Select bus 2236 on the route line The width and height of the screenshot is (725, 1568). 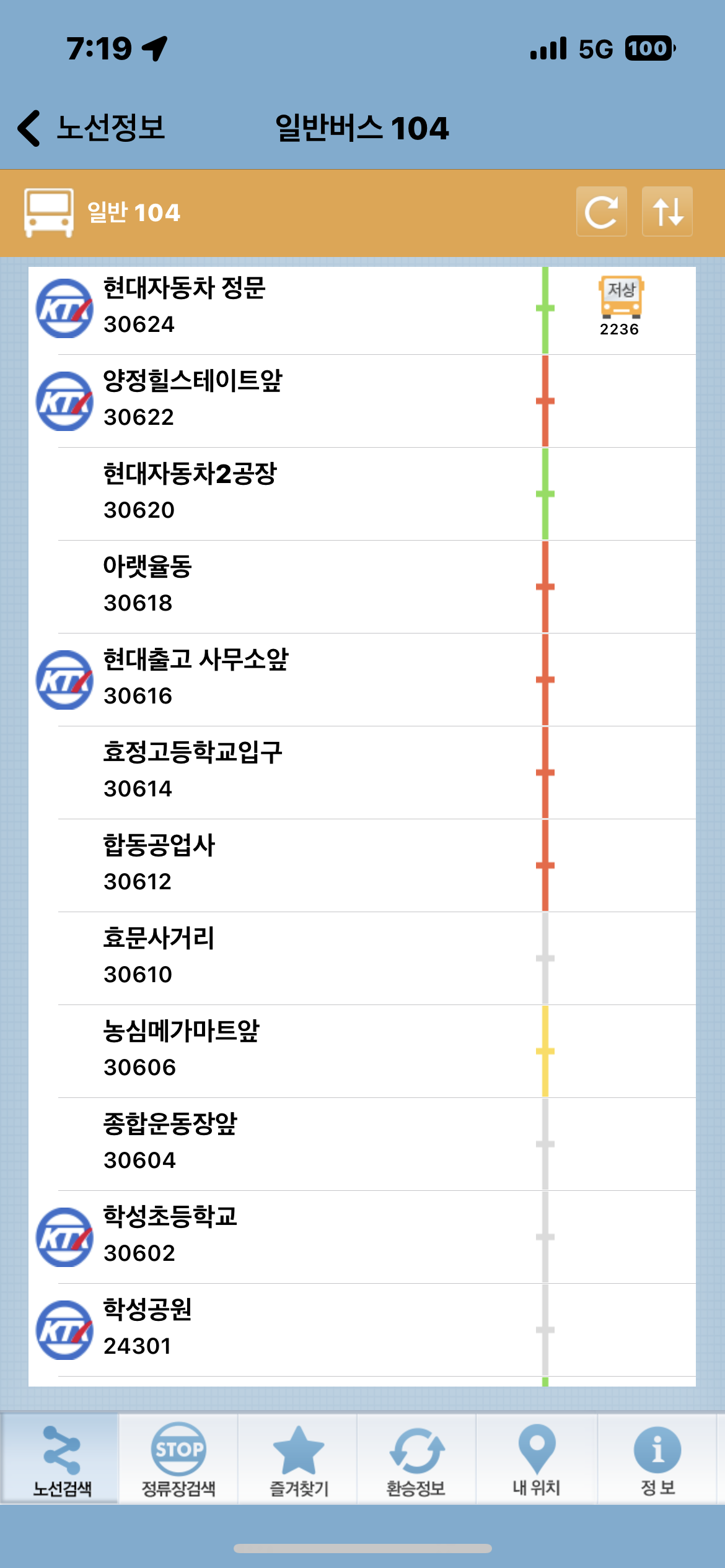tap(620, 307)
